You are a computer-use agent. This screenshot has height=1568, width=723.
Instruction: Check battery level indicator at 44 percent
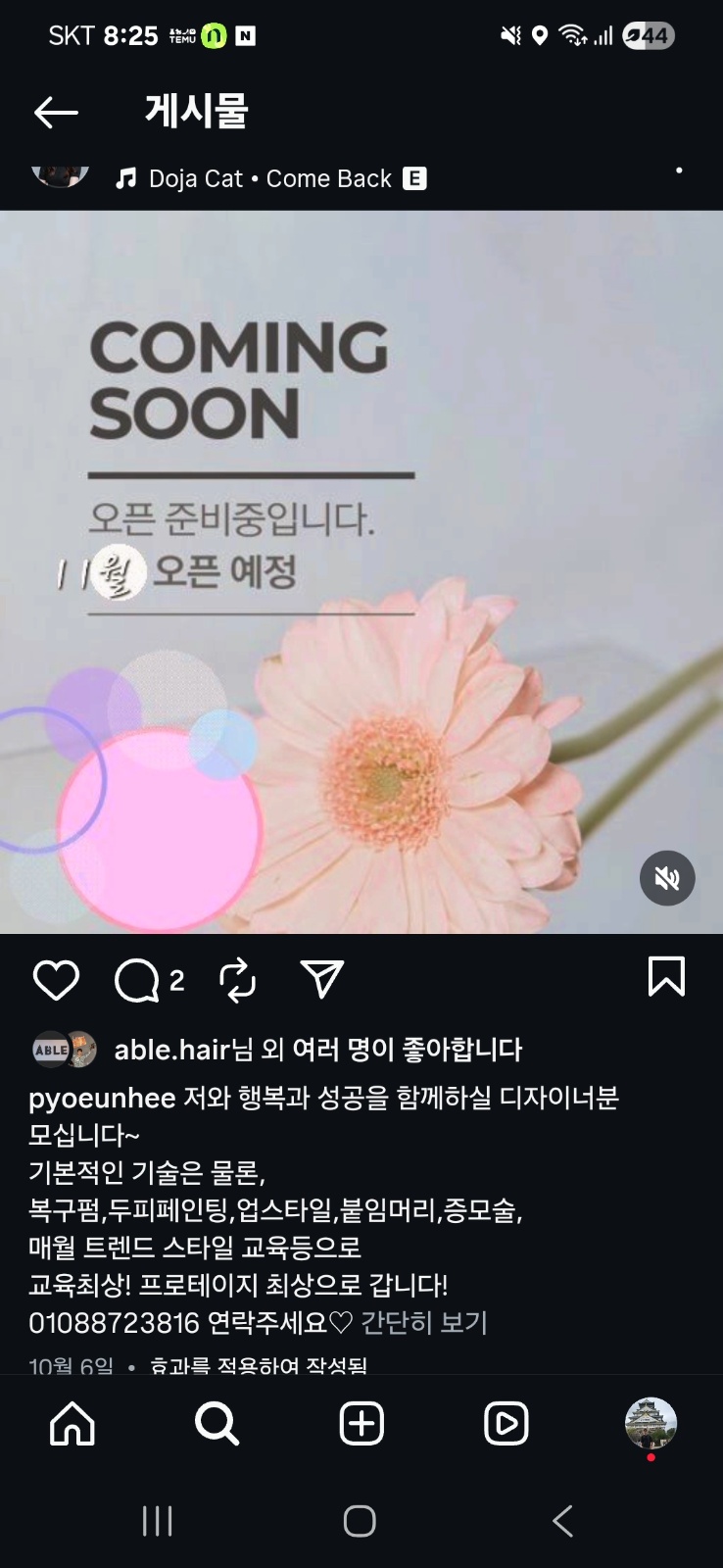[648, 35]
